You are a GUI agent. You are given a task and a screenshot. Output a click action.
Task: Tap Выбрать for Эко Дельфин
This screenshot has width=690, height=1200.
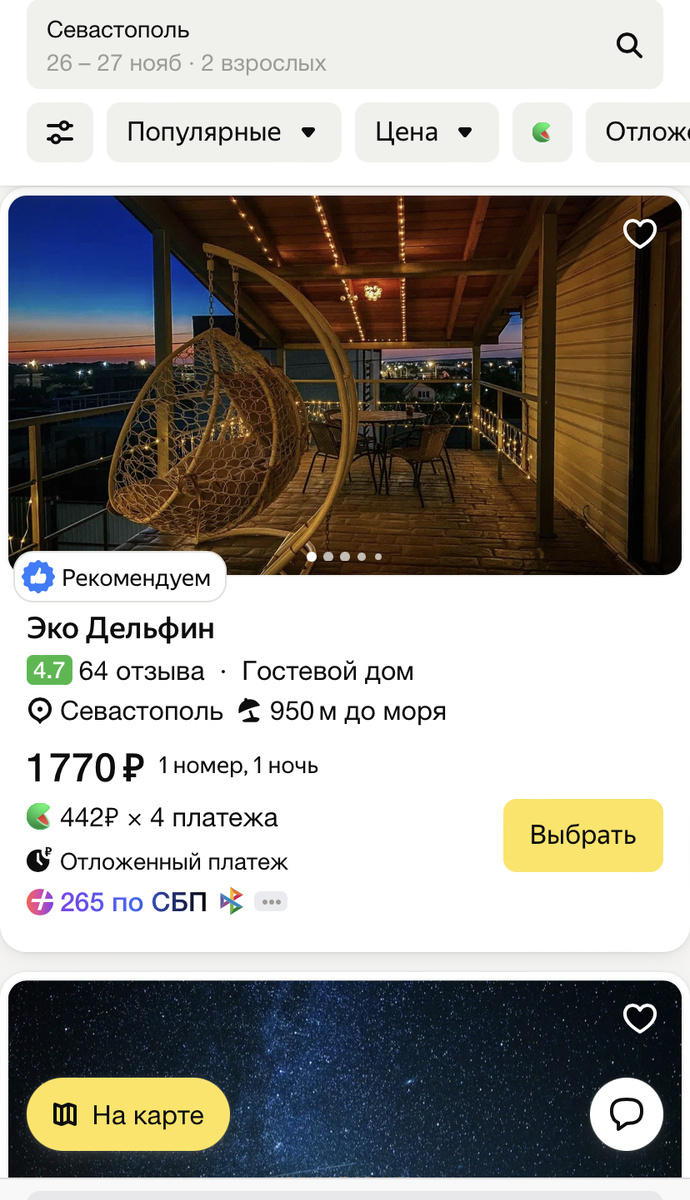click(x=582, y=835)
